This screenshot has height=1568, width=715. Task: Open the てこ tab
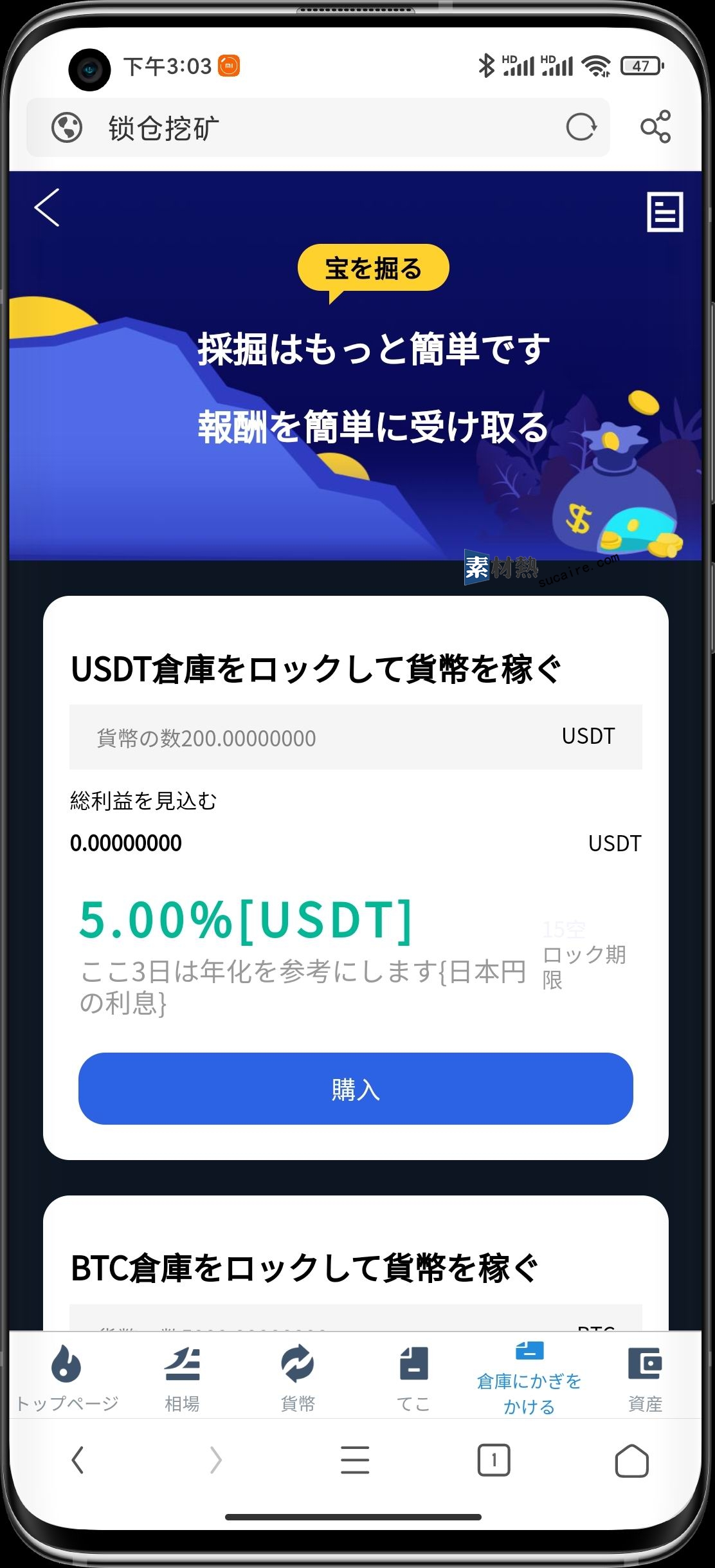413,1377
